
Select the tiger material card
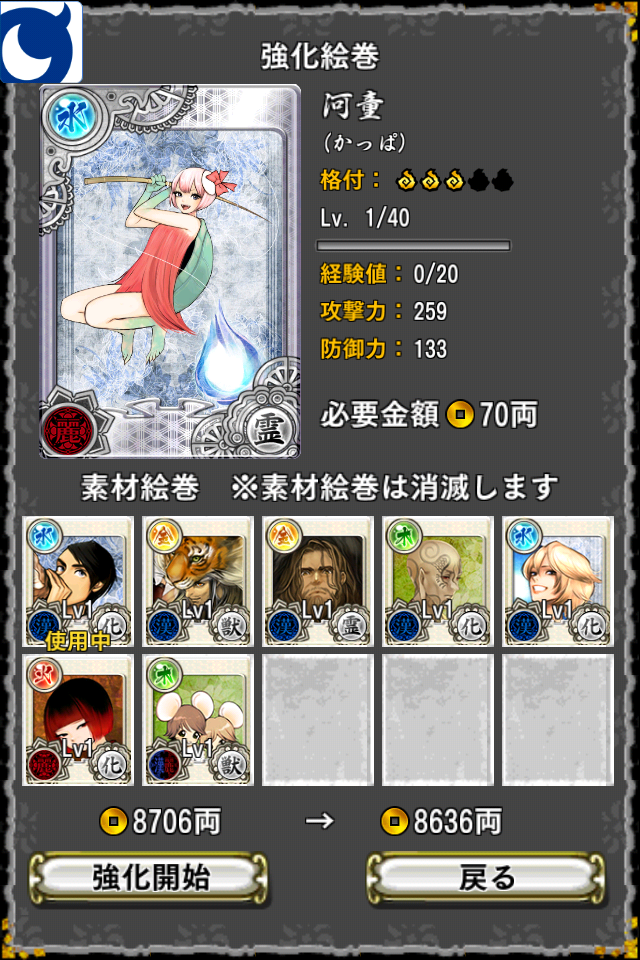coord(198,582)
